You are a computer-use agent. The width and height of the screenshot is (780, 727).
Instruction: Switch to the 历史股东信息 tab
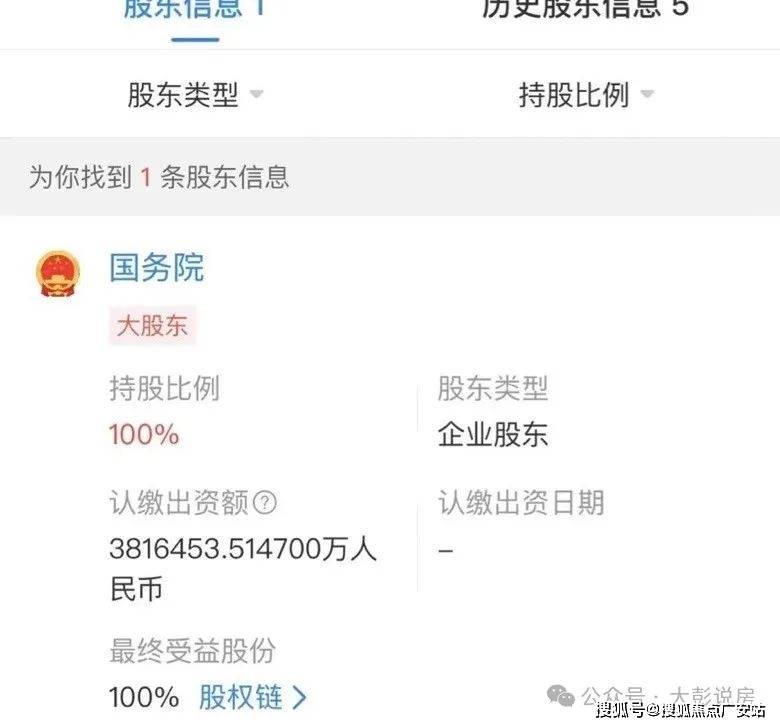click(585, 10)
